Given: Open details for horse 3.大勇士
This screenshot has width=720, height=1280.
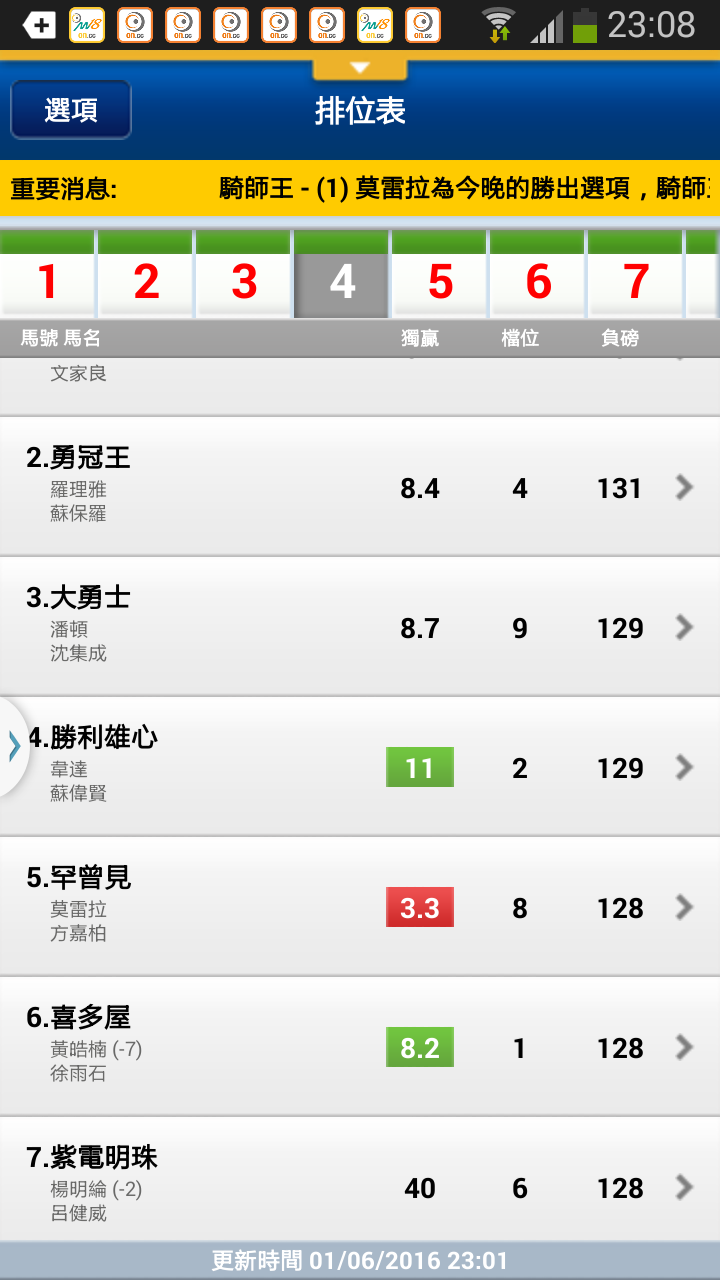Looking at the screenshot, I should pyautogui.click(x=360, y=627).
